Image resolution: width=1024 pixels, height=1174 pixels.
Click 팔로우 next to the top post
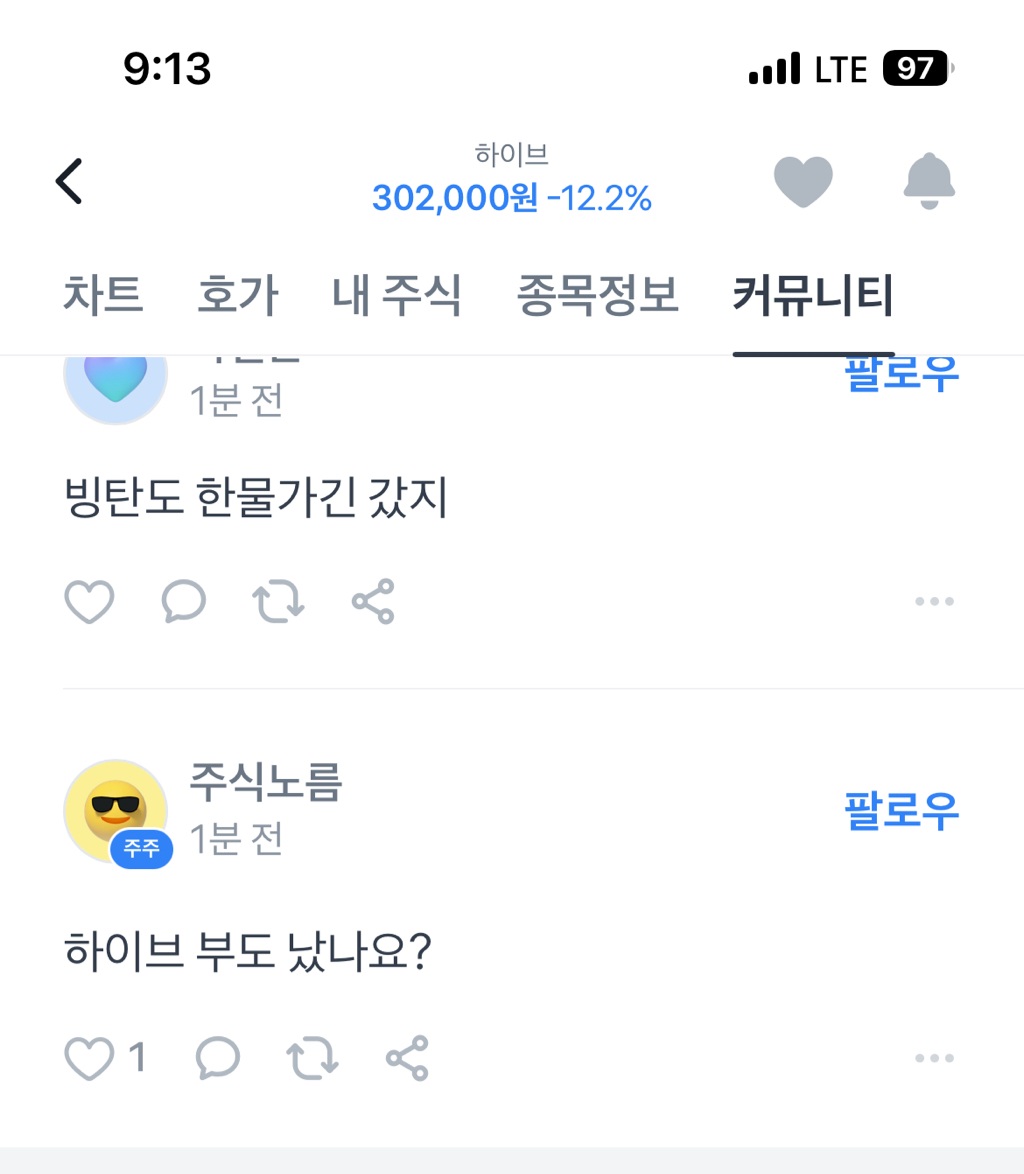pyautogui.click(x=902, y=371)
